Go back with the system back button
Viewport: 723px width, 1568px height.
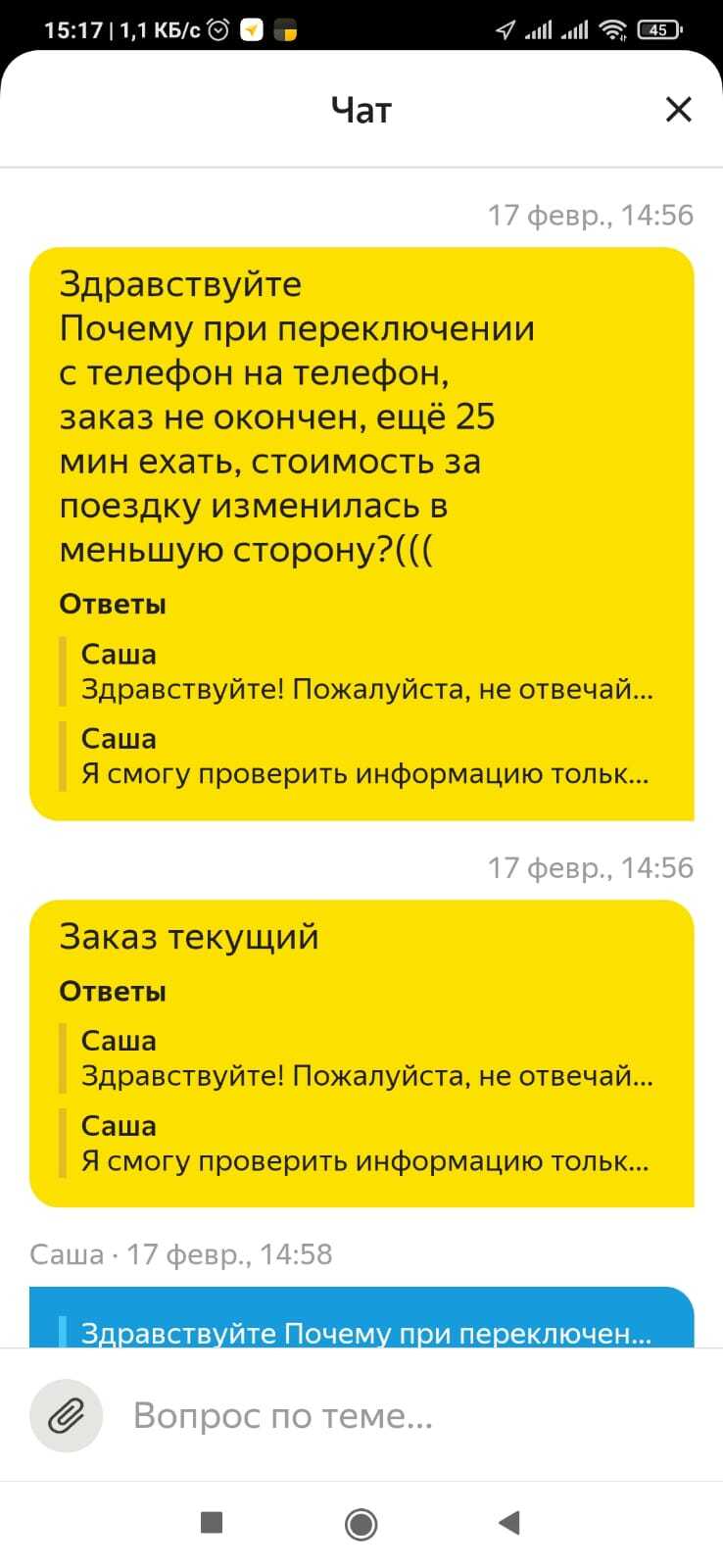508,1522
